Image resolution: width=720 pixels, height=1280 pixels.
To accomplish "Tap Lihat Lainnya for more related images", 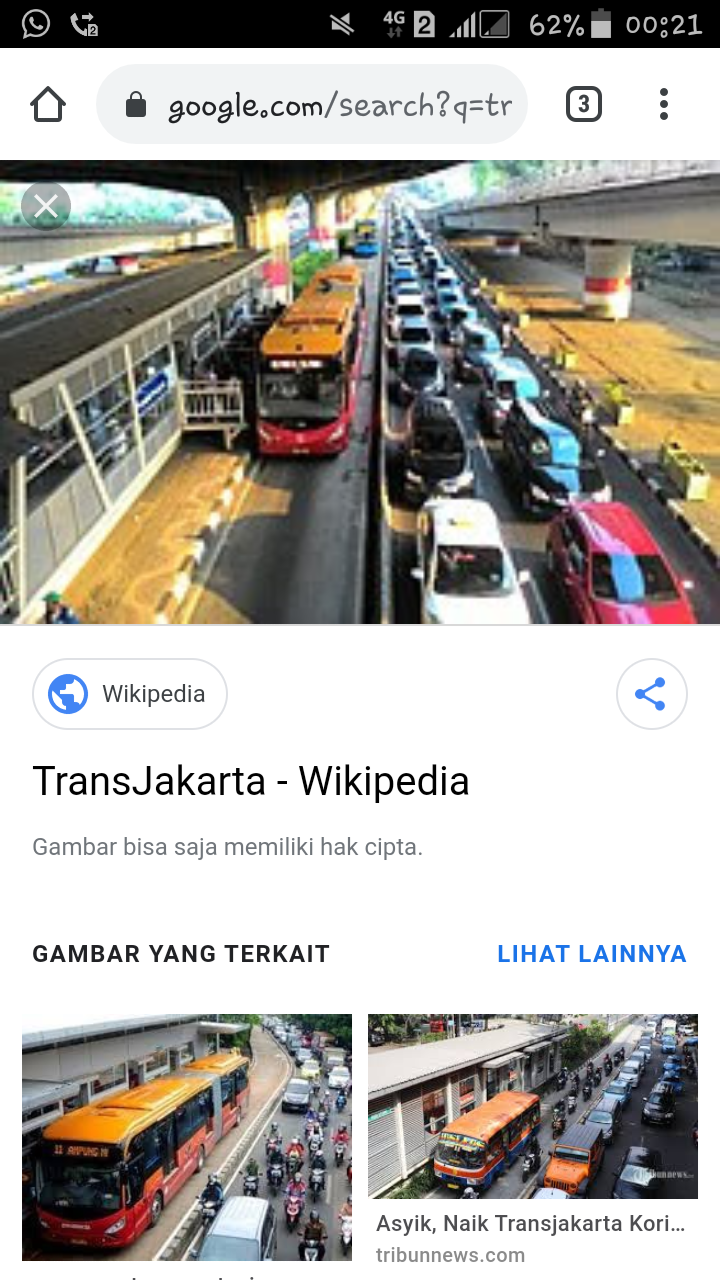I will (x=592, y=954).
